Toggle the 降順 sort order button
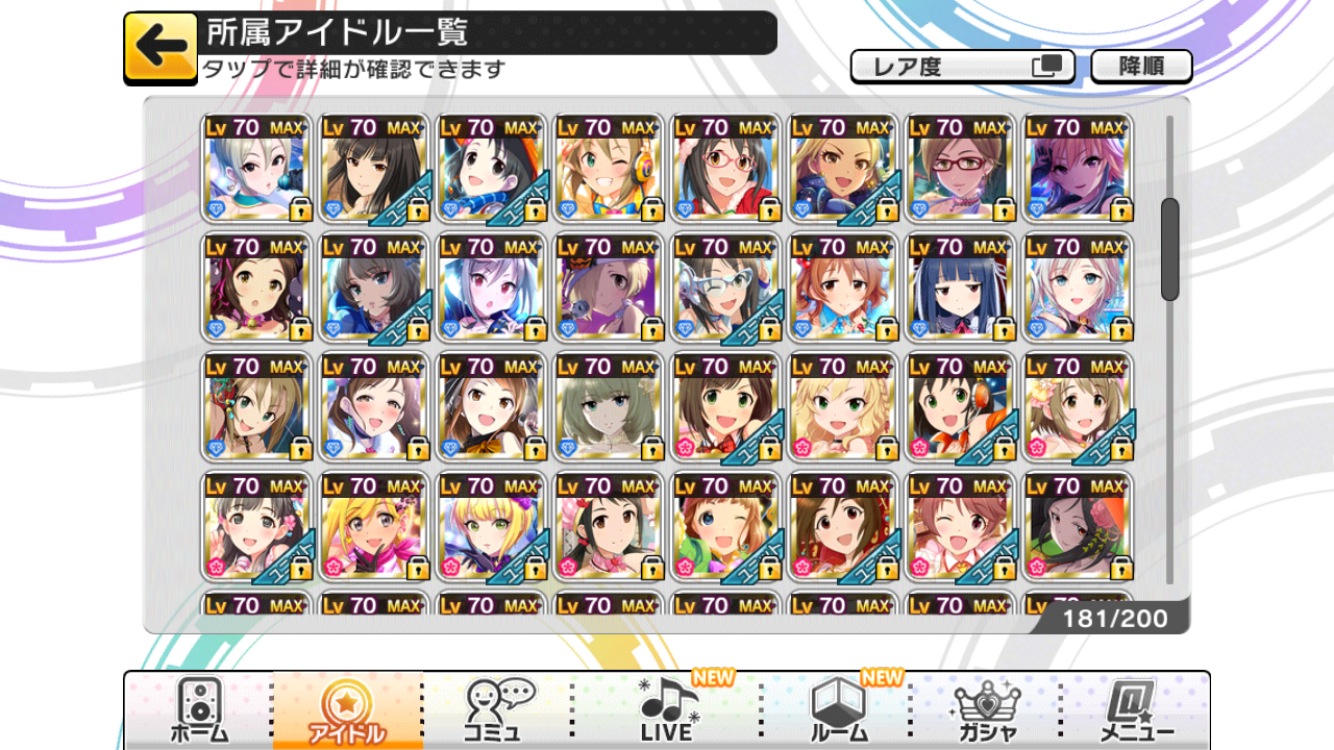Viewport: 1334px width, 750px height. (1141, 67)
